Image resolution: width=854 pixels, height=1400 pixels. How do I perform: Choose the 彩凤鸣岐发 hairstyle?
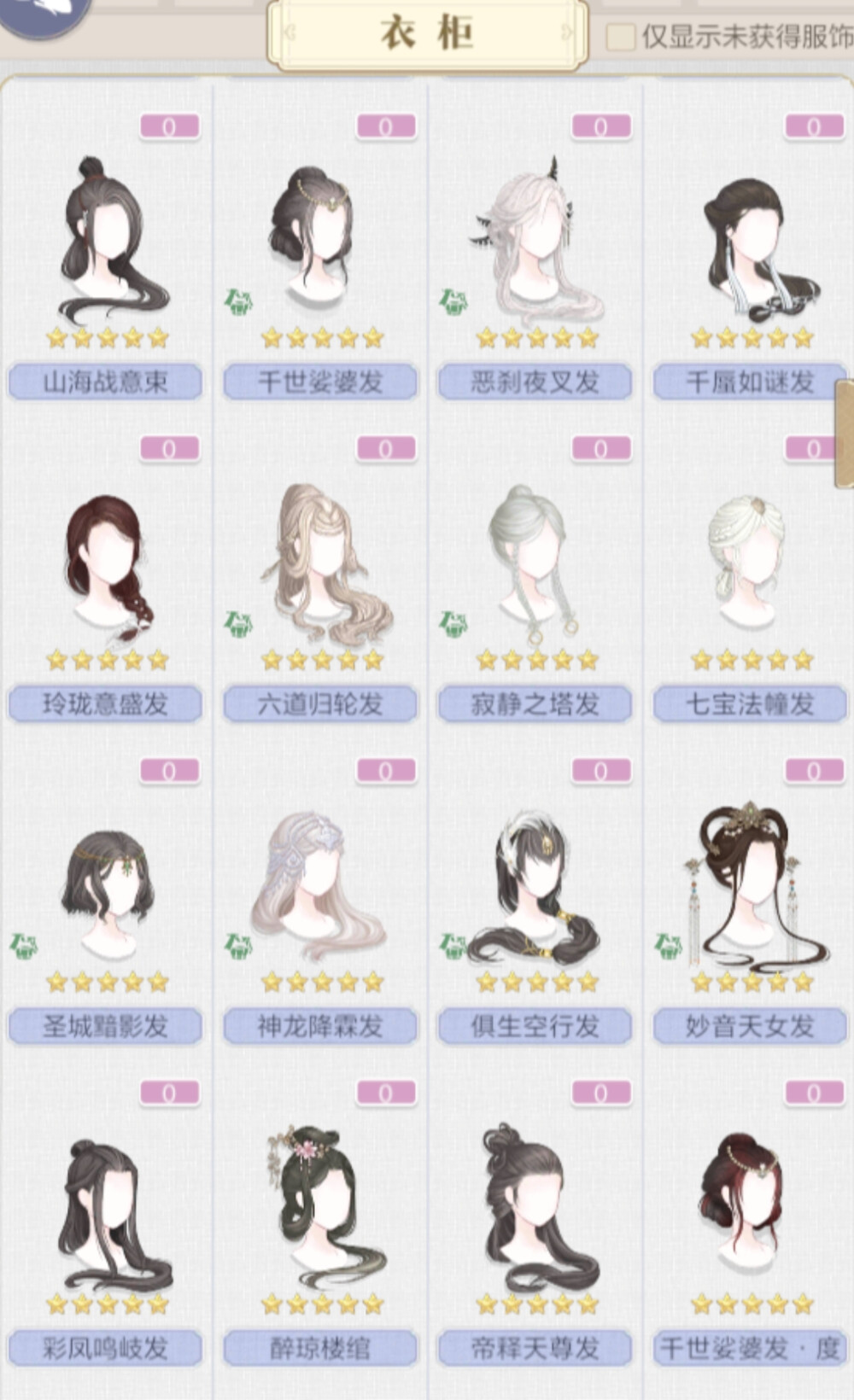107,1212
